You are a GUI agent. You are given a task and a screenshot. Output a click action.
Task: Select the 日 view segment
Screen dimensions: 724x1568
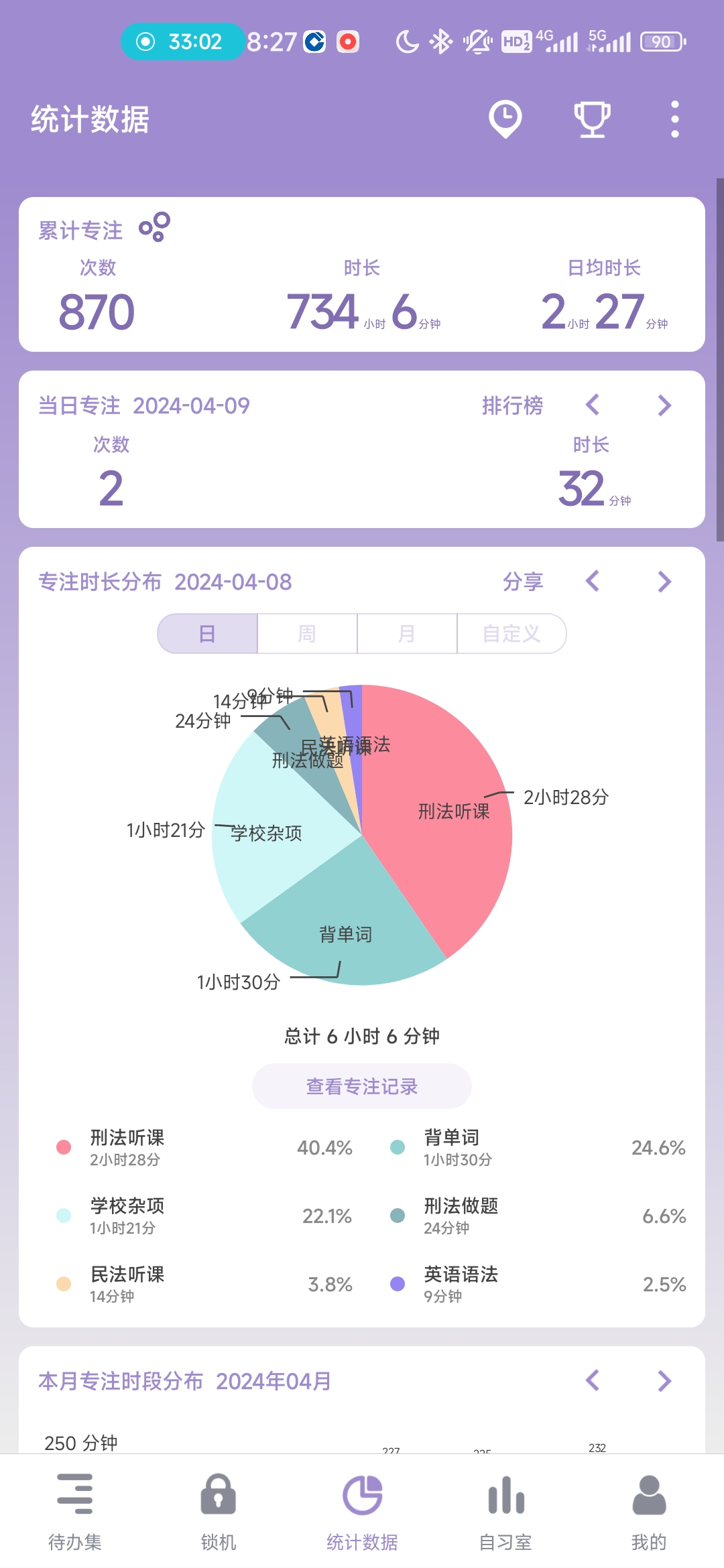tap(207, 633)
